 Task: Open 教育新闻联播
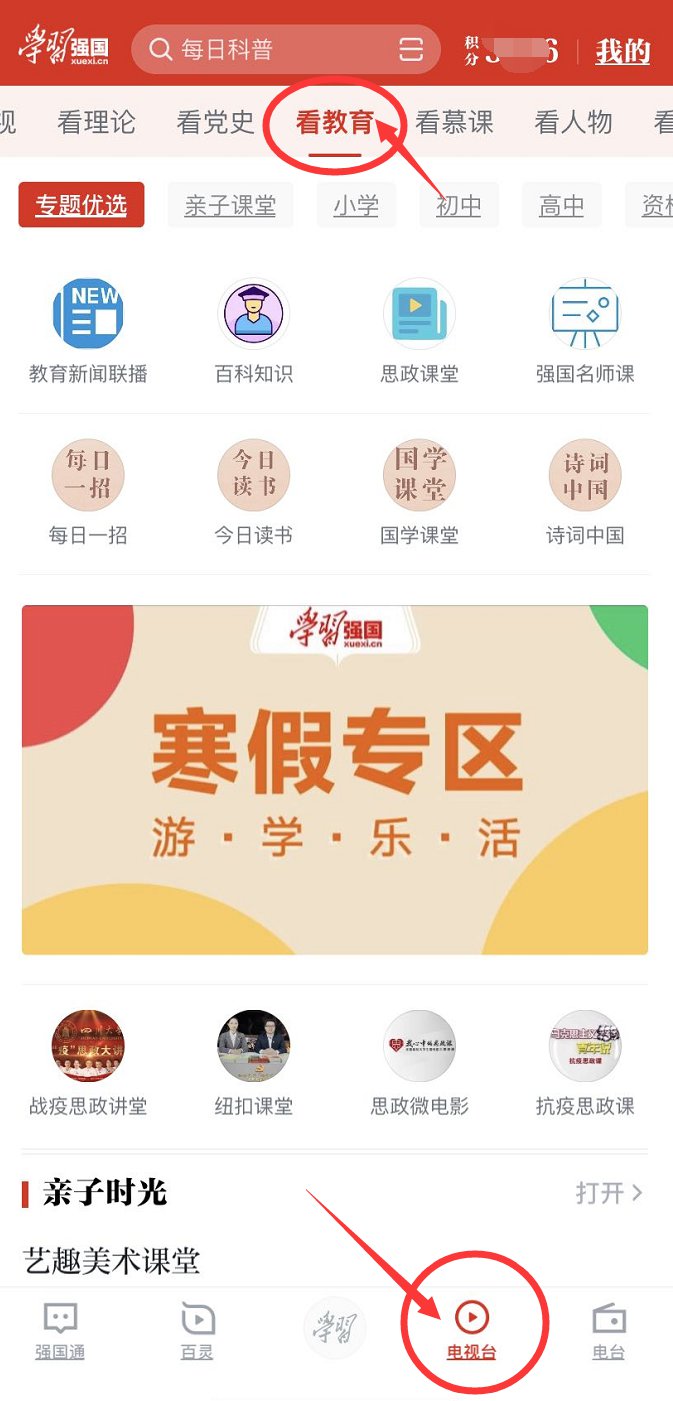(x=88, y=332)
